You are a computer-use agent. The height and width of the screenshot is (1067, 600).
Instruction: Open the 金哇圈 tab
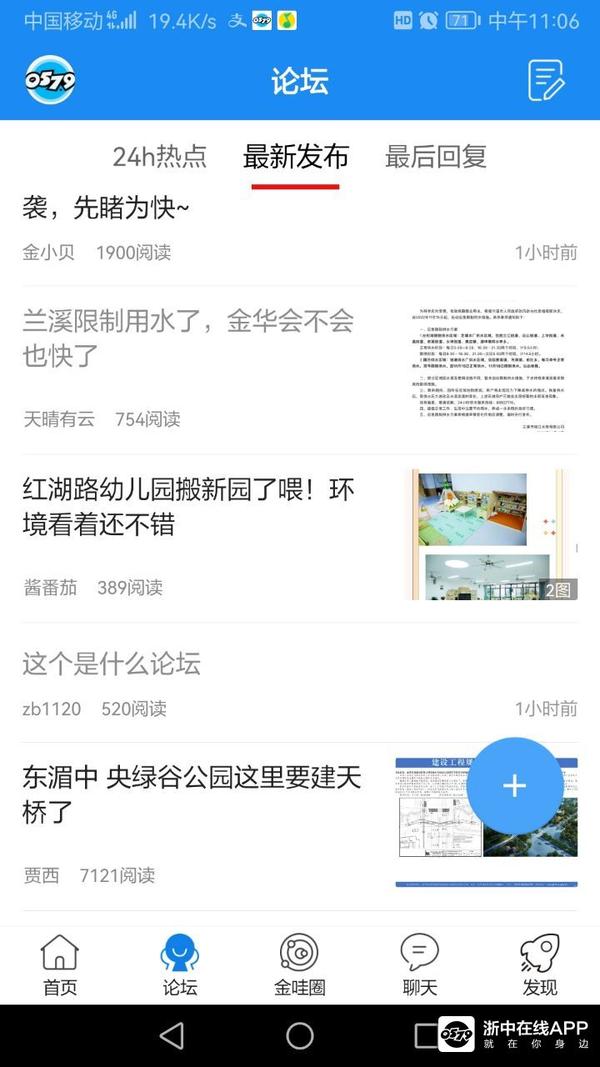(x=299, y=966)
